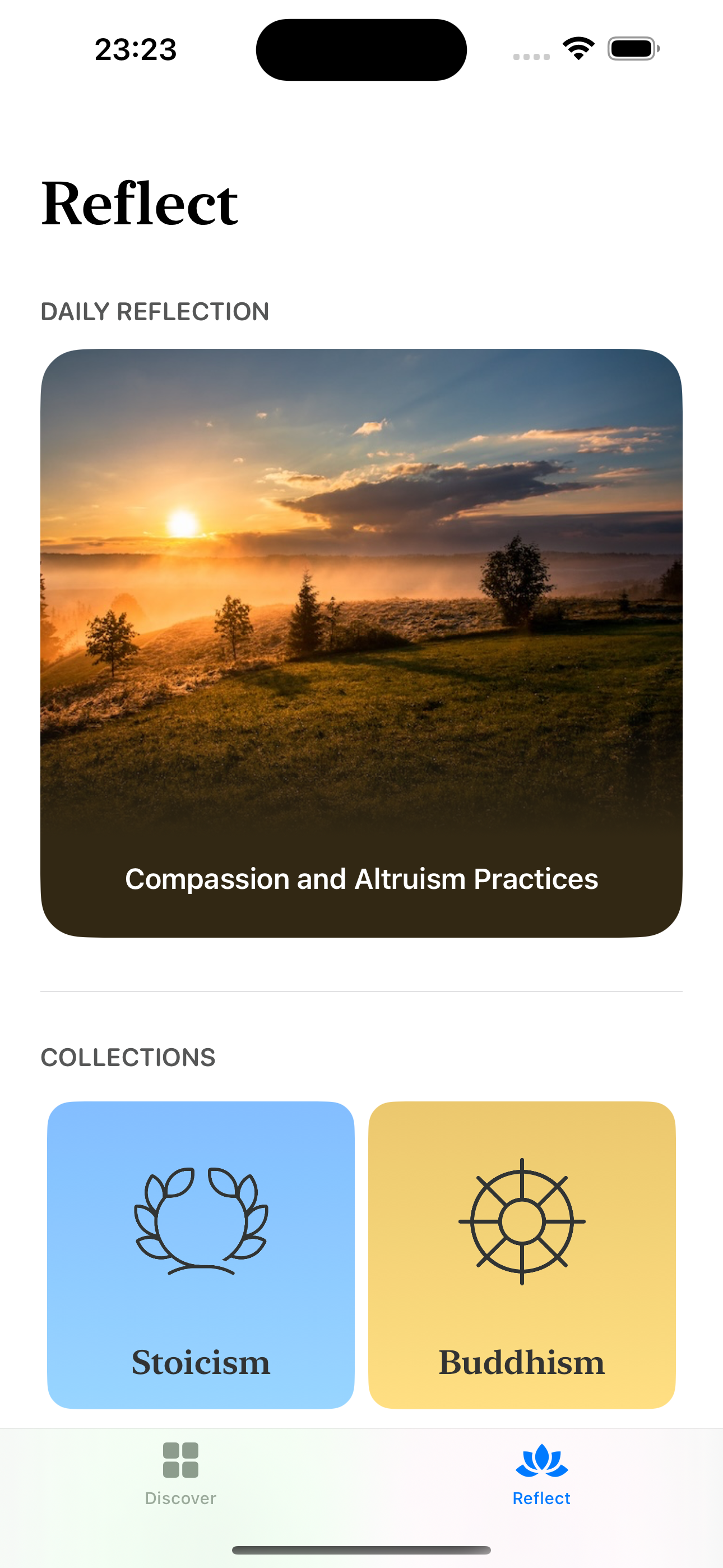Image resolution: width=723 pixels, height=1568 pixels.
Task: Open the Compassion and Altruism Practices reflection
Action: point(361,643)
